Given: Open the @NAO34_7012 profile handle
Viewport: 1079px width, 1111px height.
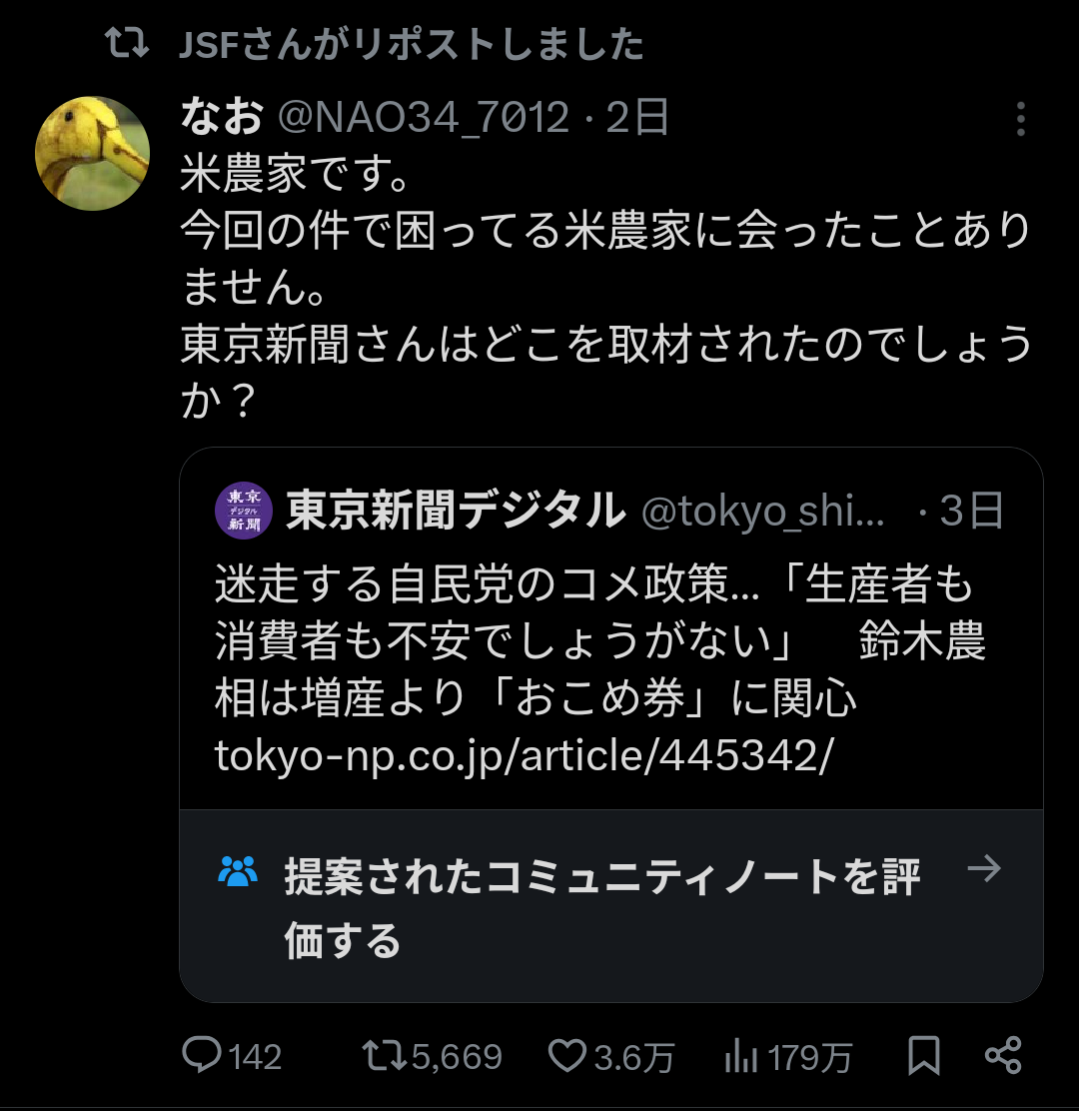Looking at the screenshot, I should 422,119.
